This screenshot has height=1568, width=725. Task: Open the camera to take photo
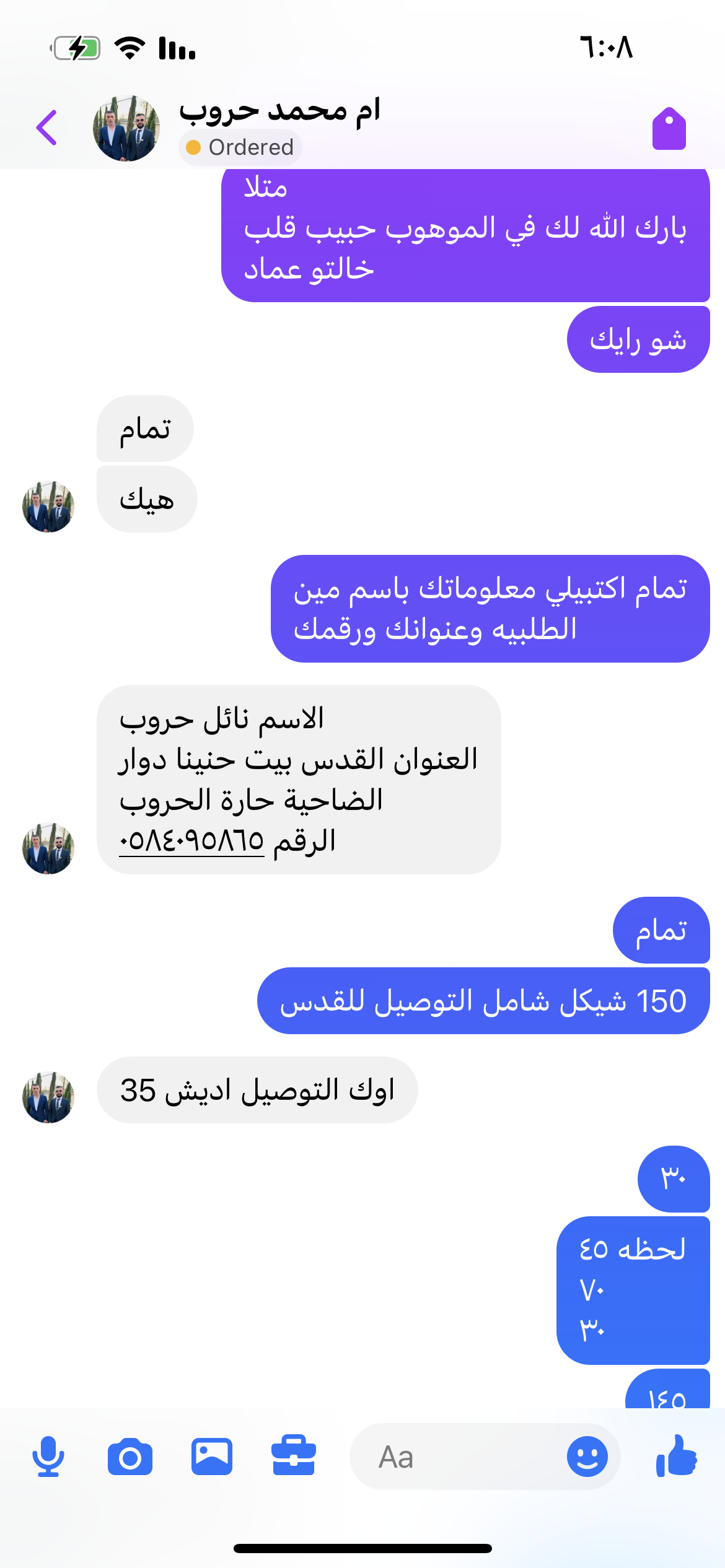130,1457
